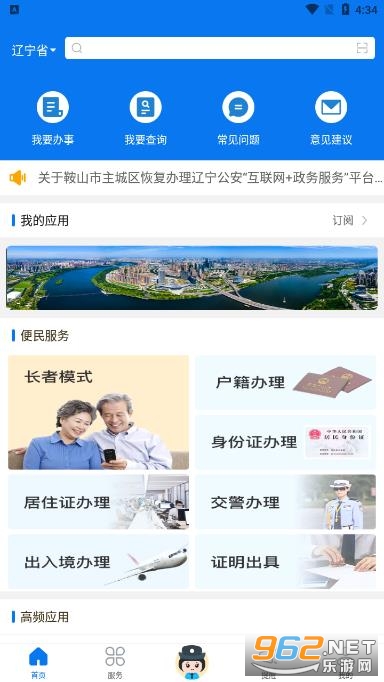
Task: Open the 辽宁省 province dropdown
Action: tap(33, 50)
